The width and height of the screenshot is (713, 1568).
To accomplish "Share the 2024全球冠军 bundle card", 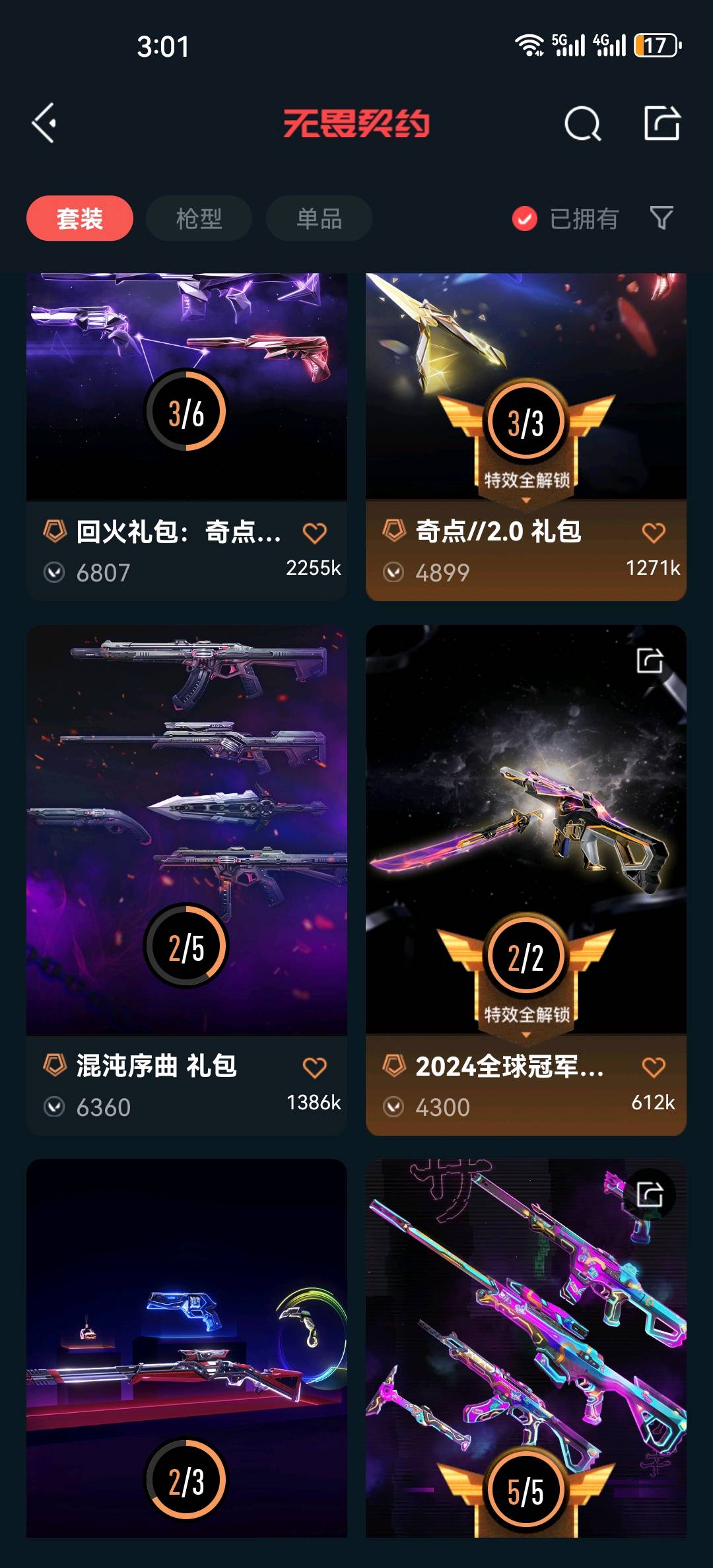I will 650,661.
